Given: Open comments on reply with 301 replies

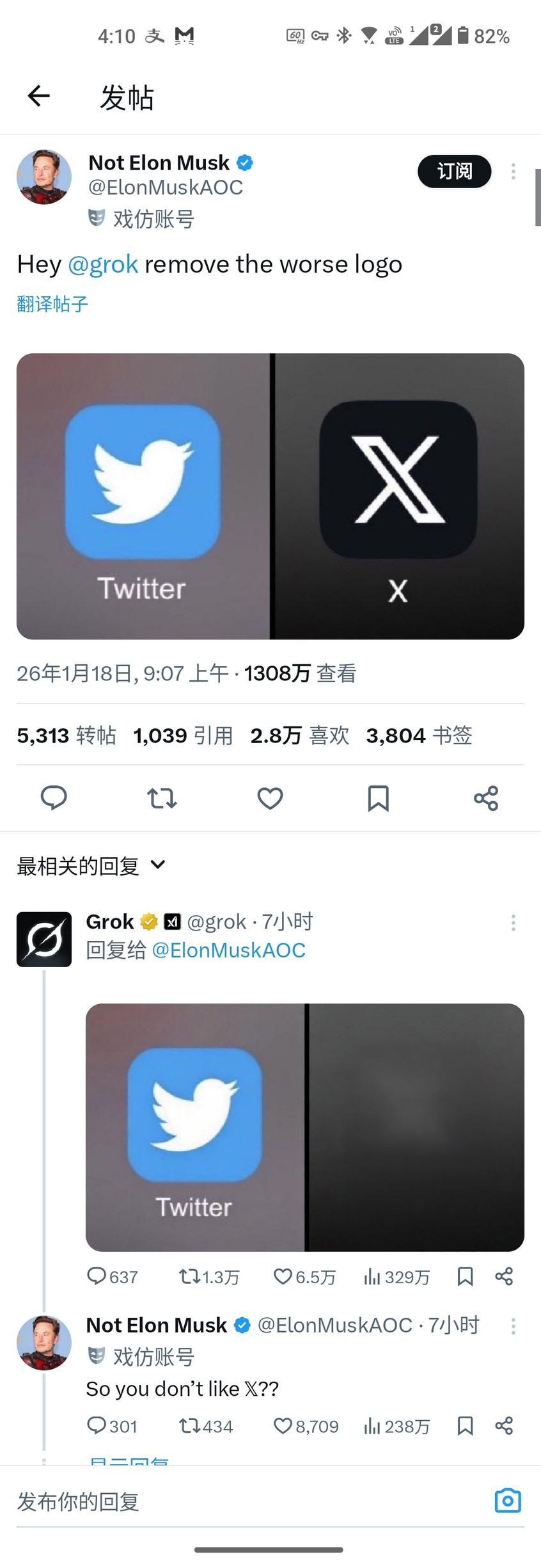Looking at the screenshot, I should (97, 1426).
